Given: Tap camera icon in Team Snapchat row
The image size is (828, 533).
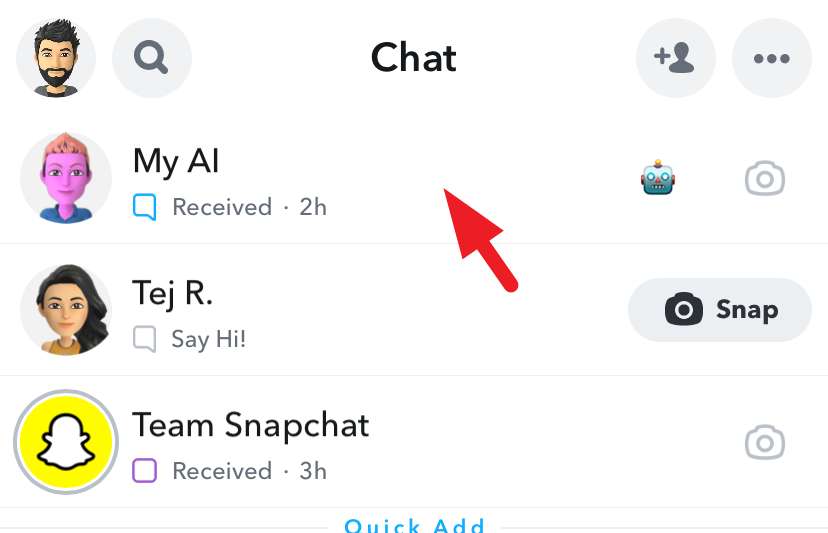Looking at the screenshot, I should point(765,442).
